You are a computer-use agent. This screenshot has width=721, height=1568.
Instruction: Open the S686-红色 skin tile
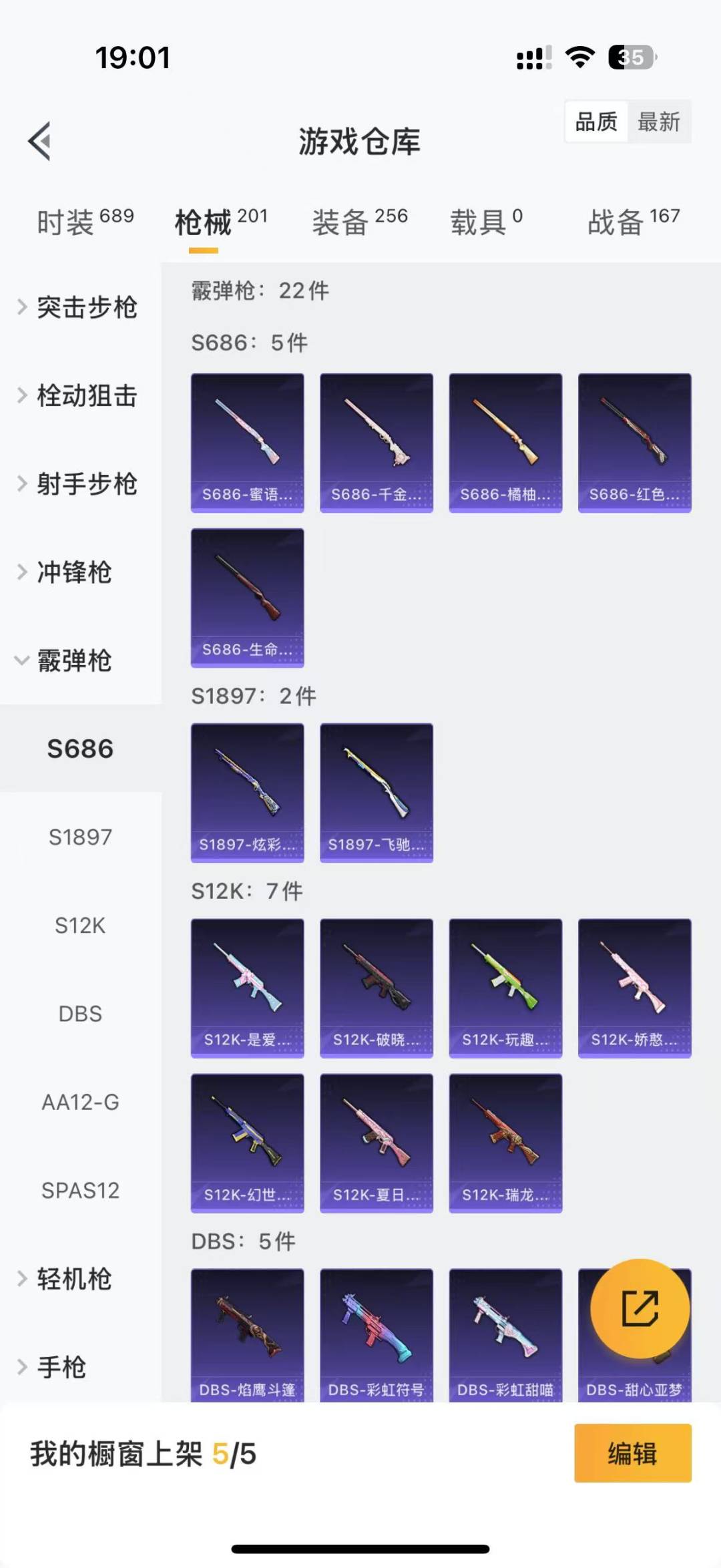pos(634,443)
